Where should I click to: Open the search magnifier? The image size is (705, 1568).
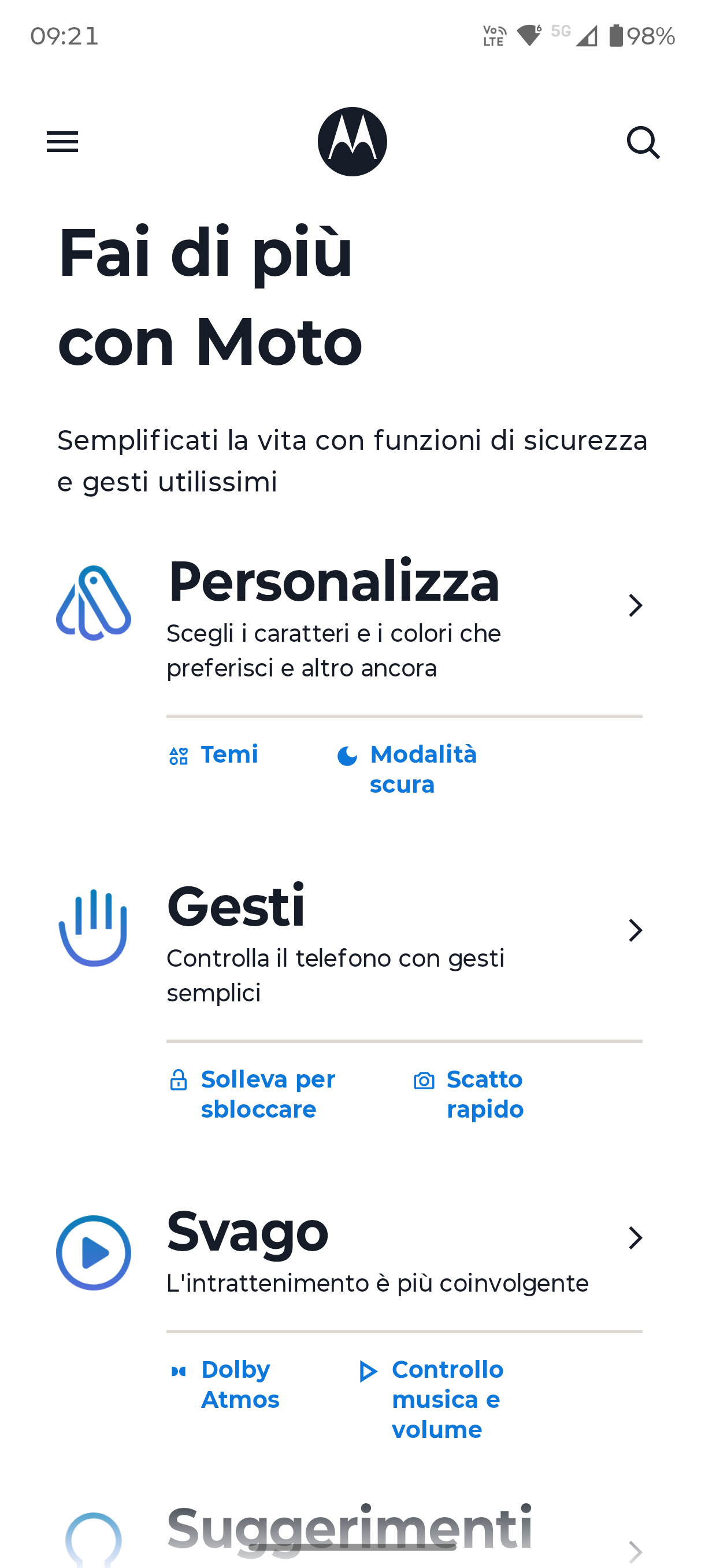point(643,143)
